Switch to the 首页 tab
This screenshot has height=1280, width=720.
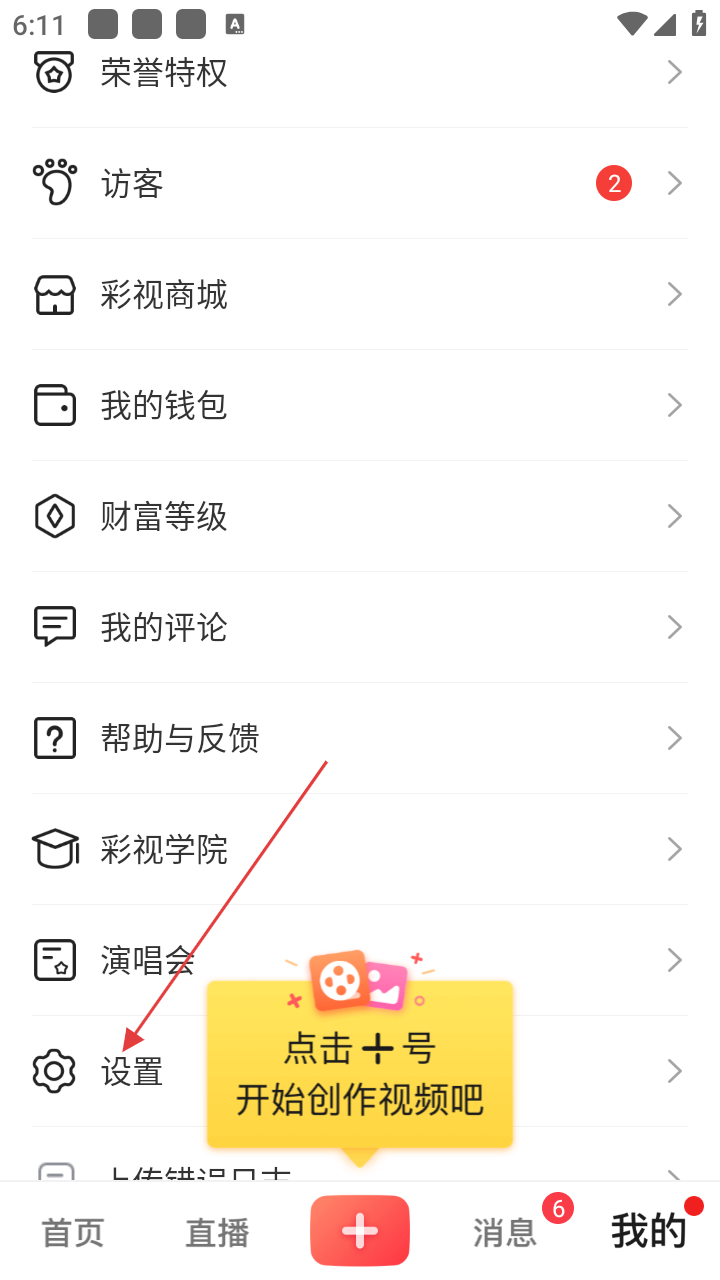click(x=72, y=1232)
